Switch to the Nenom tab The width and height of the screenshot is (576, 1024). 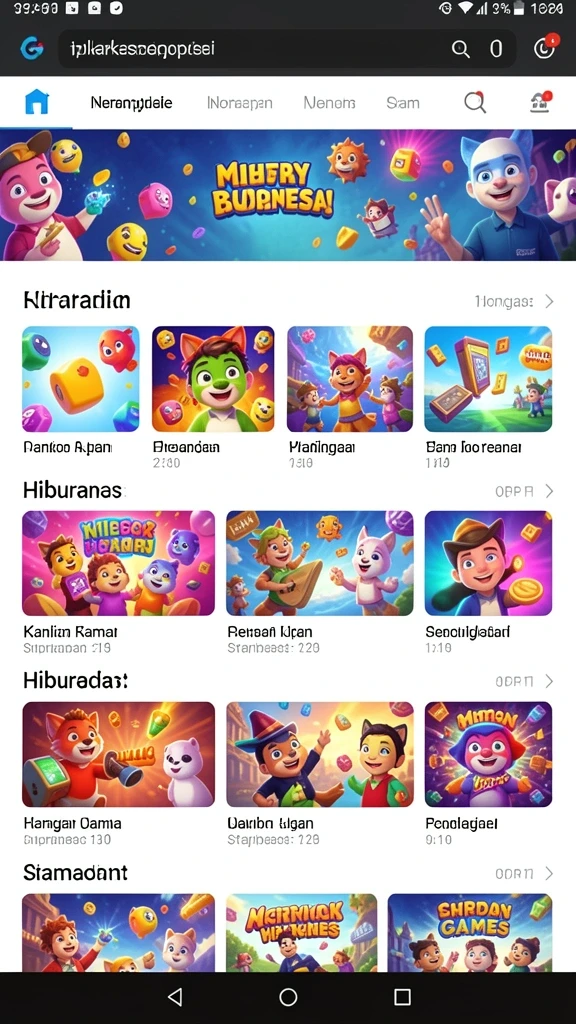point(329,103)
